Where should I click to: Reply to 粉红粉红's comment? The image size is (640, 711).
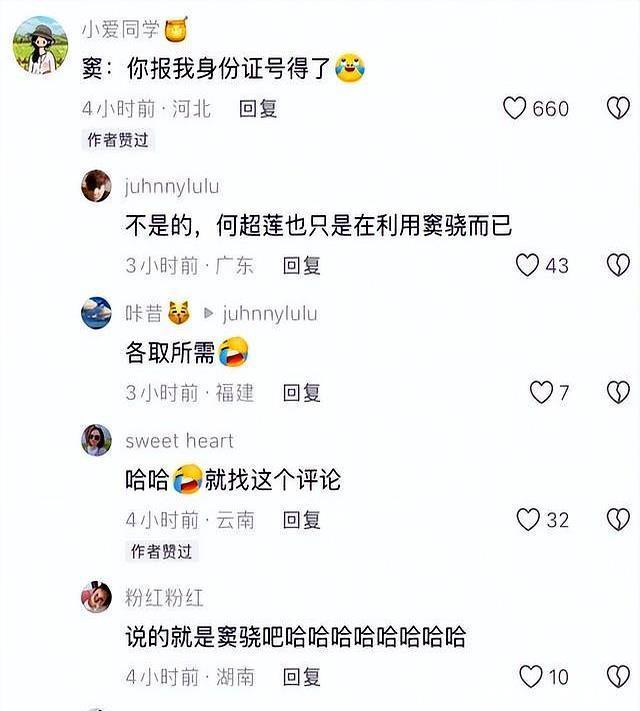[301, 677]
